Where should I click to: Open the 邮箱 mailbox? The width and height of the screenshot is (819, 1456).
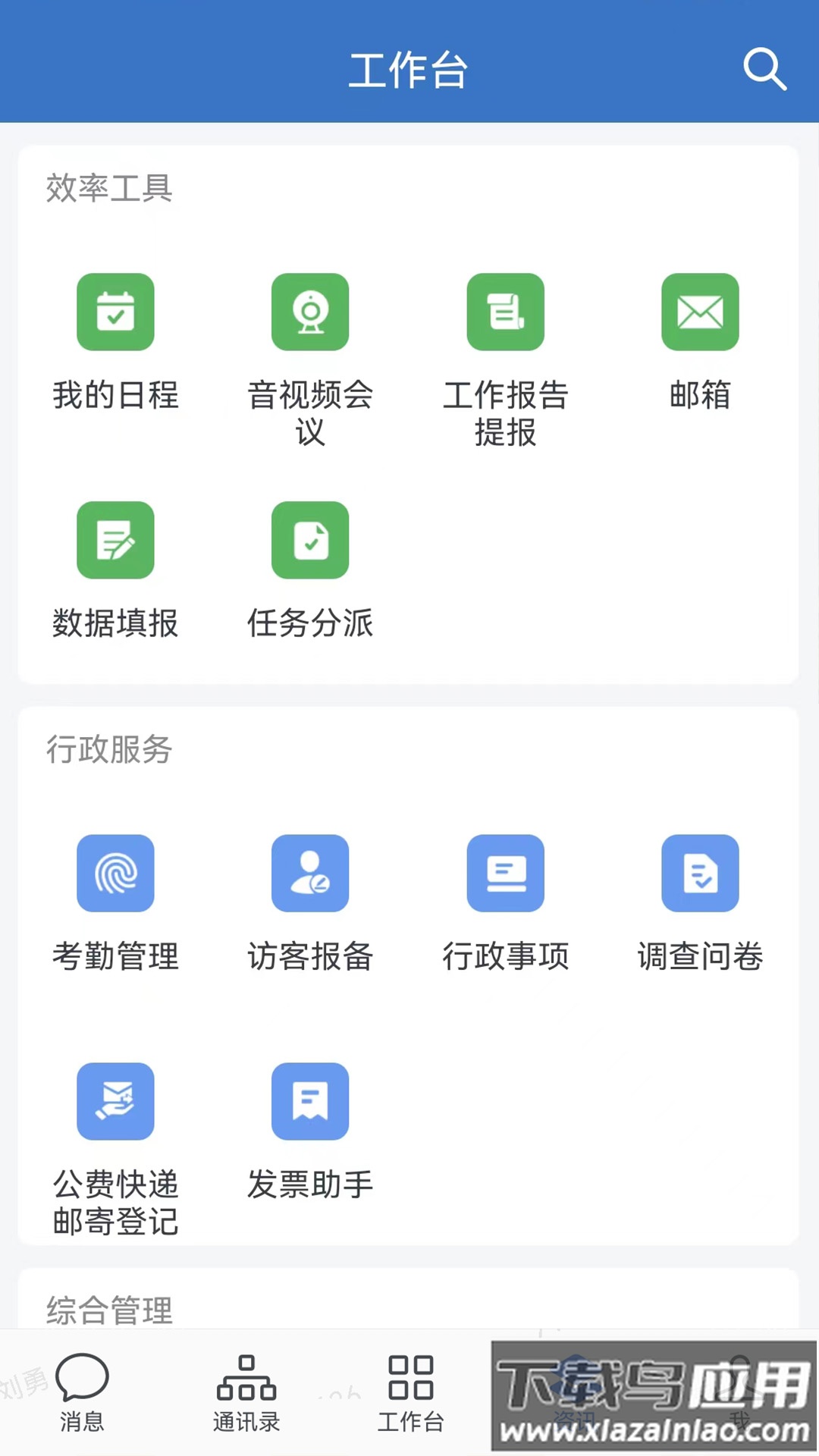pyautogui.click(x=700, y=312)
